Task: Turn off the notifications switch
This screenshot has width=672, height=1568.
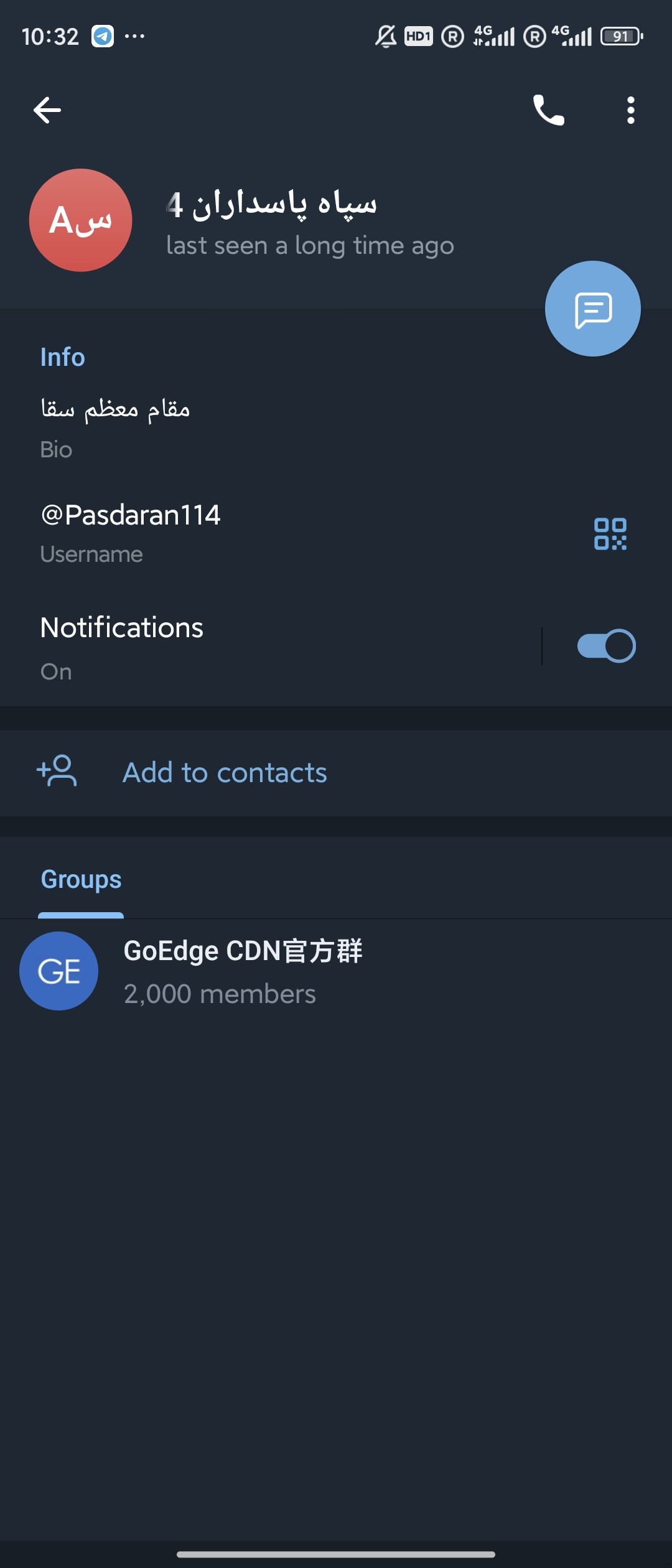Action: pos(606,646)
